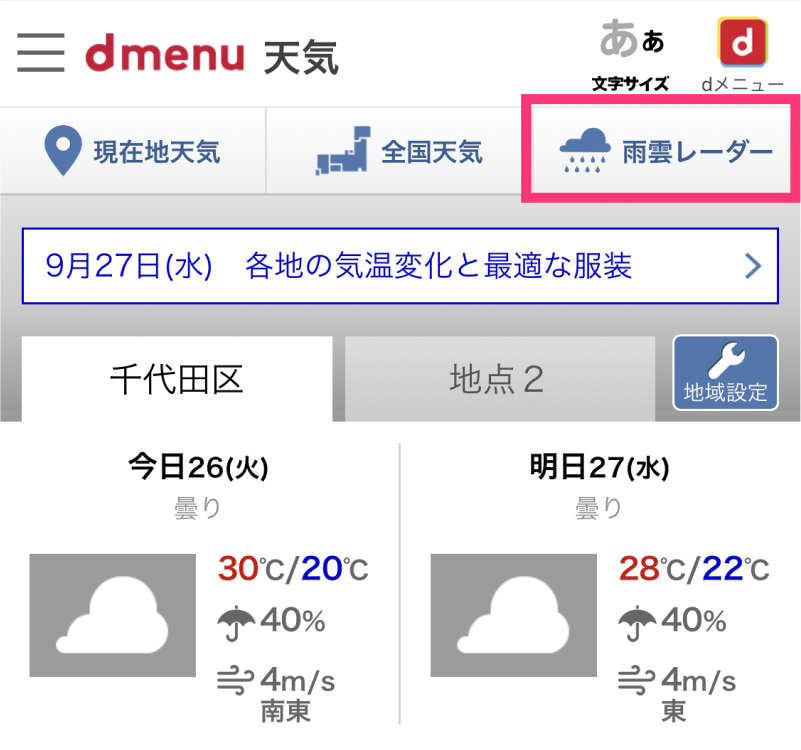Open 現在地天気 current location weather
Image resolution: width=801 pixels, height=750 pixels.
click(x=133, y=152)
